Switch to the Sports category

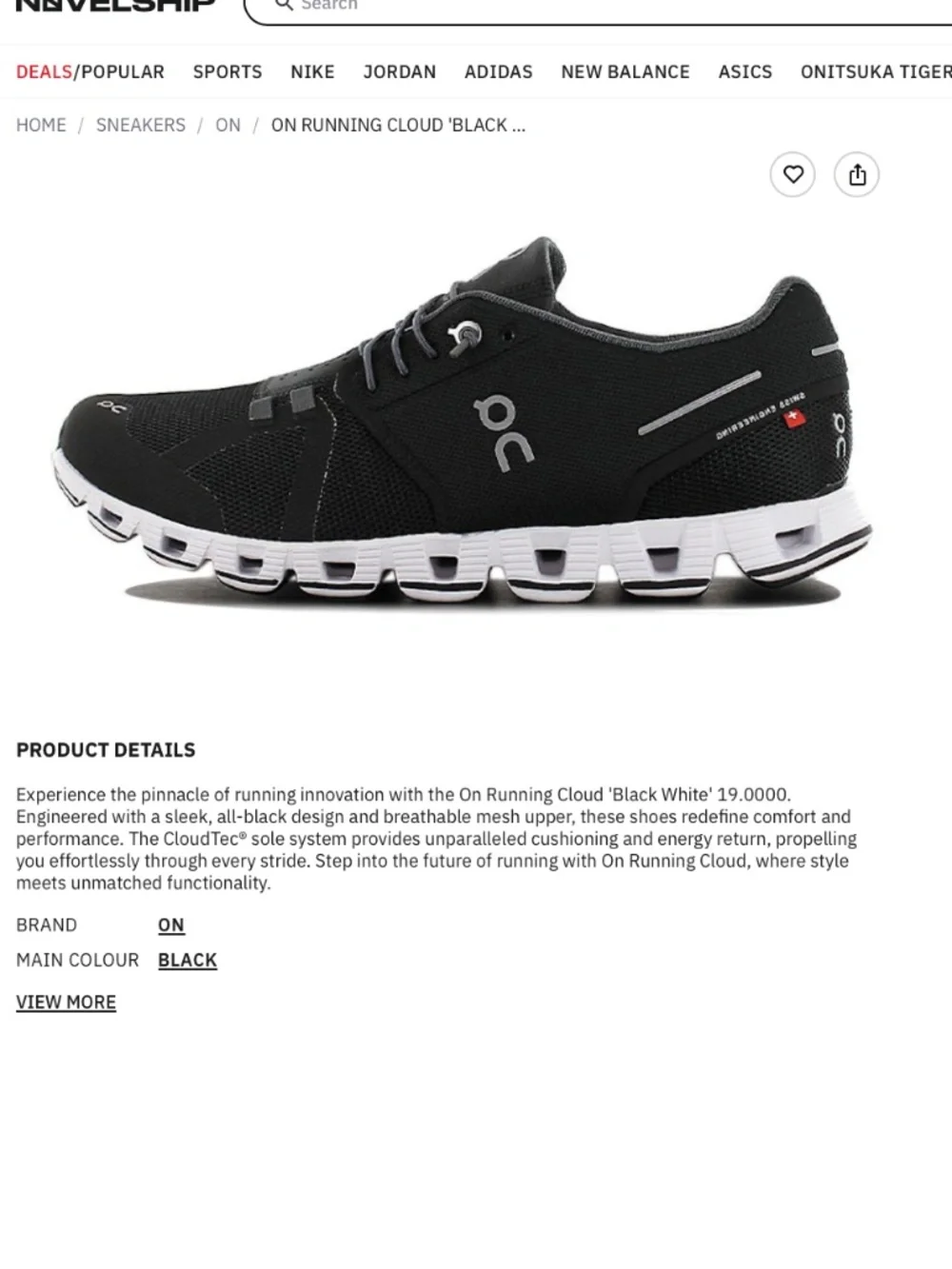pyautogui.click(x=227, y=71)
